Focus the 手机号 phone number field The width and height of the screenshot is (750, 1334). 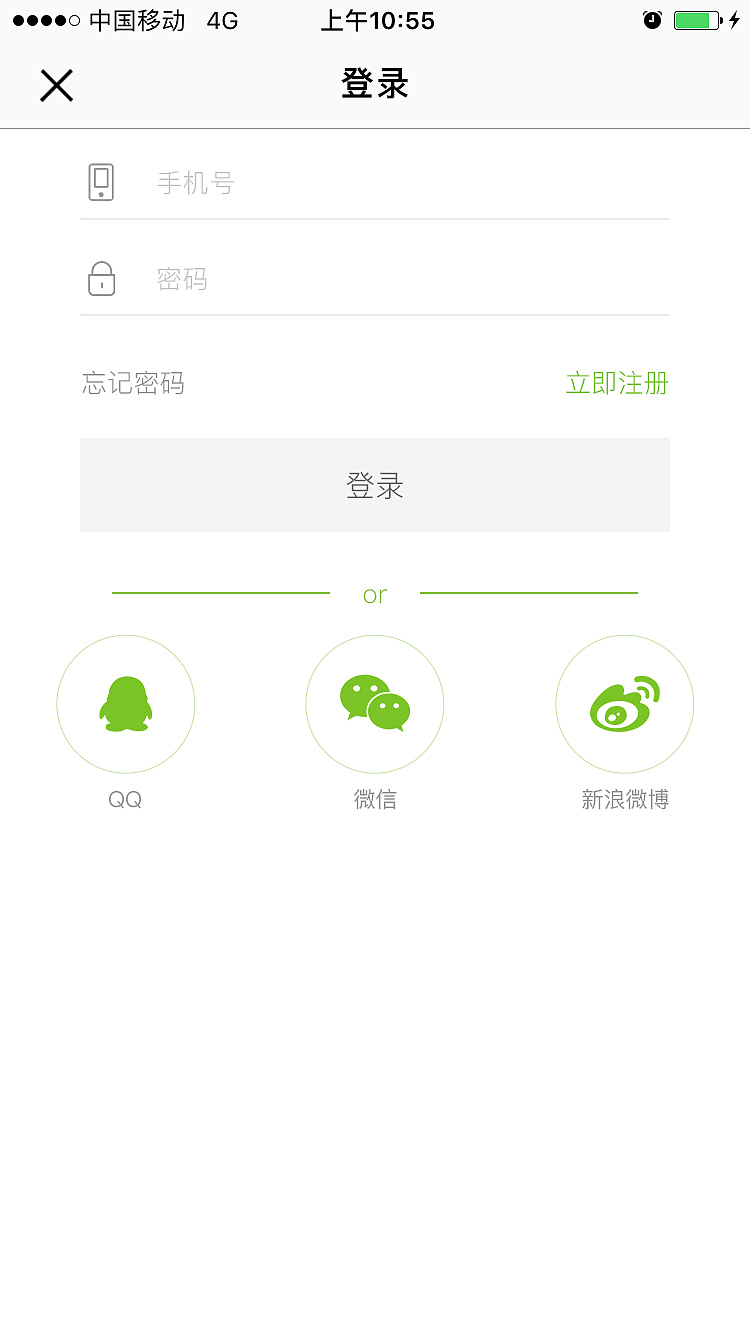pos(300,181)
